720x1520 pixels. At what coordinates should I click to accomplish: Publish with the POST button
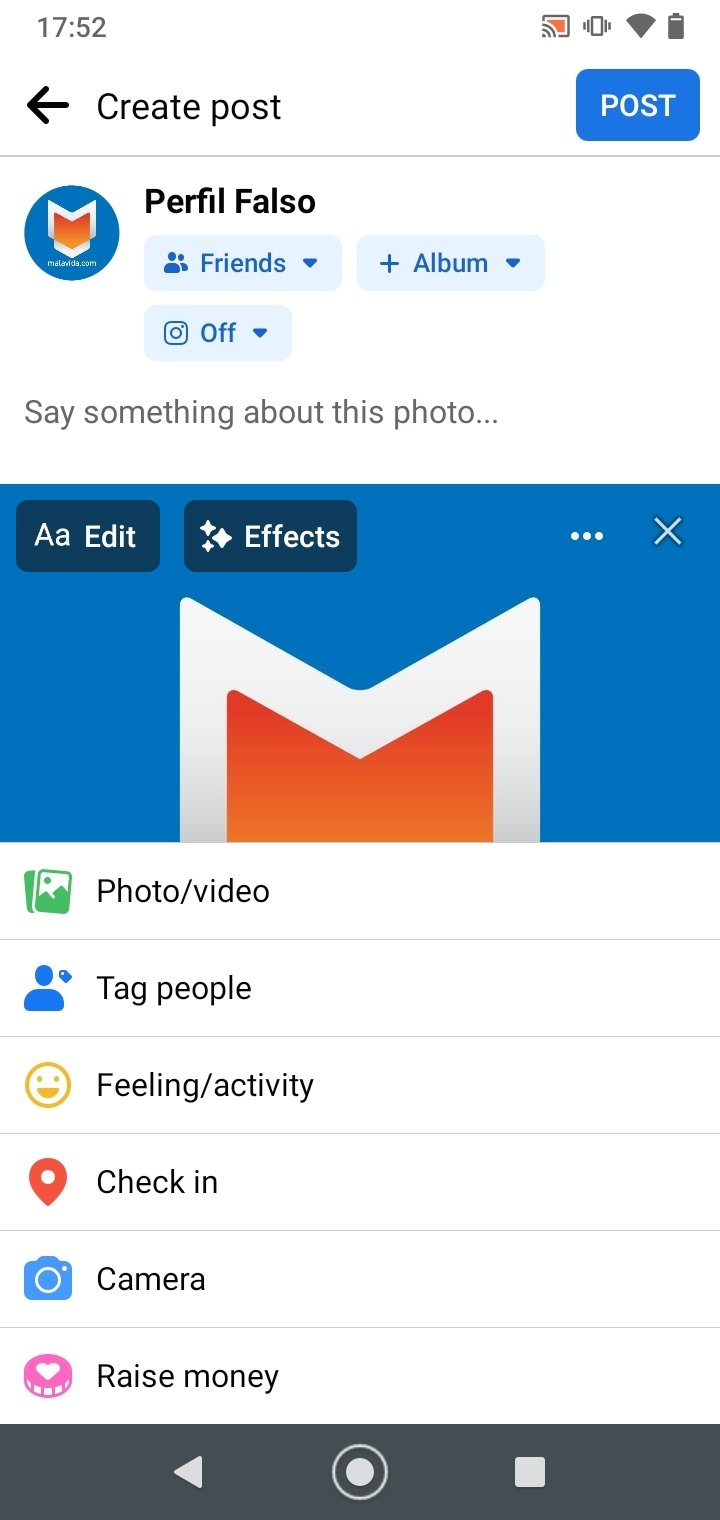(x=637, y=105)
